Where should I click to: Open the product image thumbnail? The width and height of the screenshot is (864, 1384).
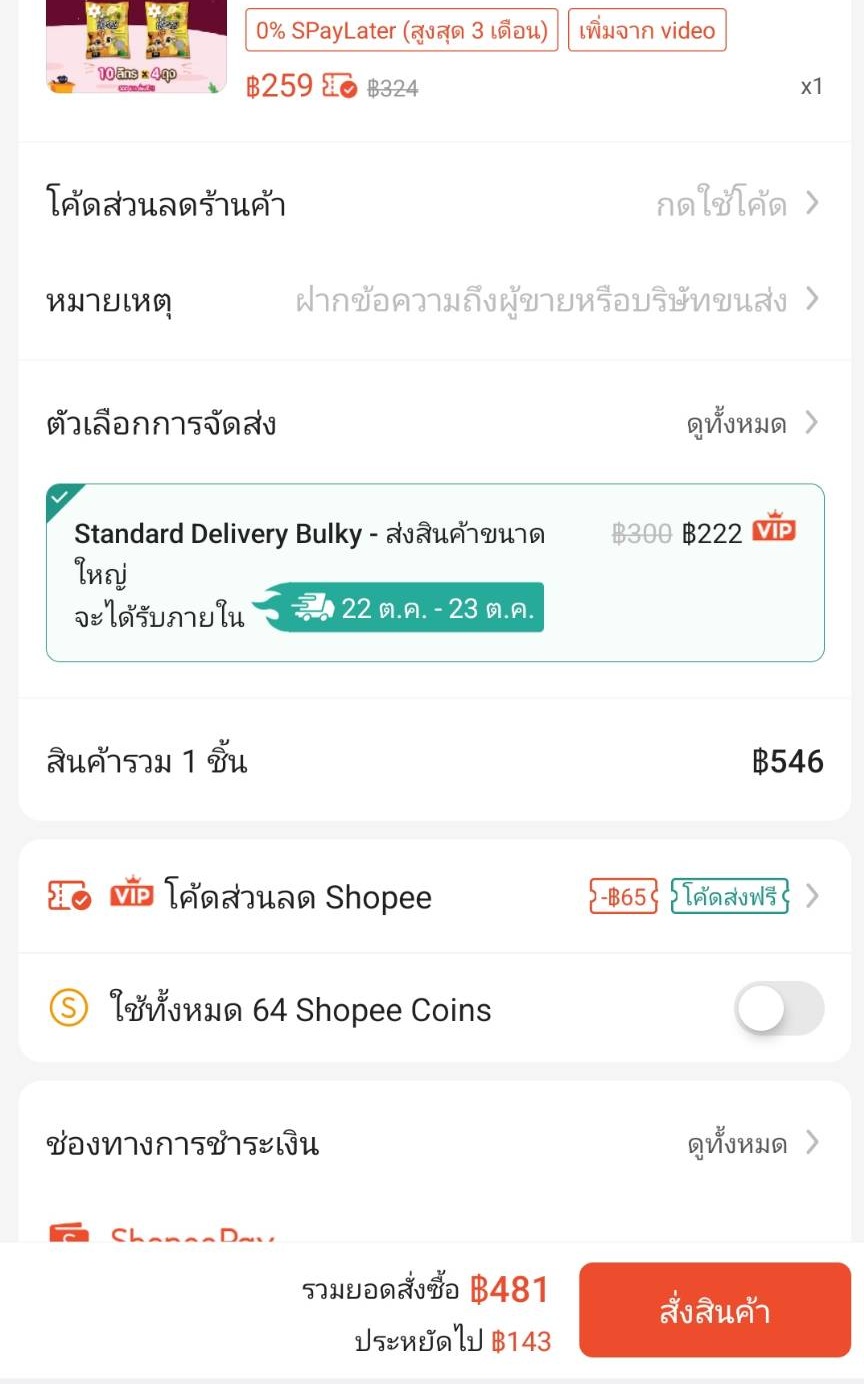136,46
